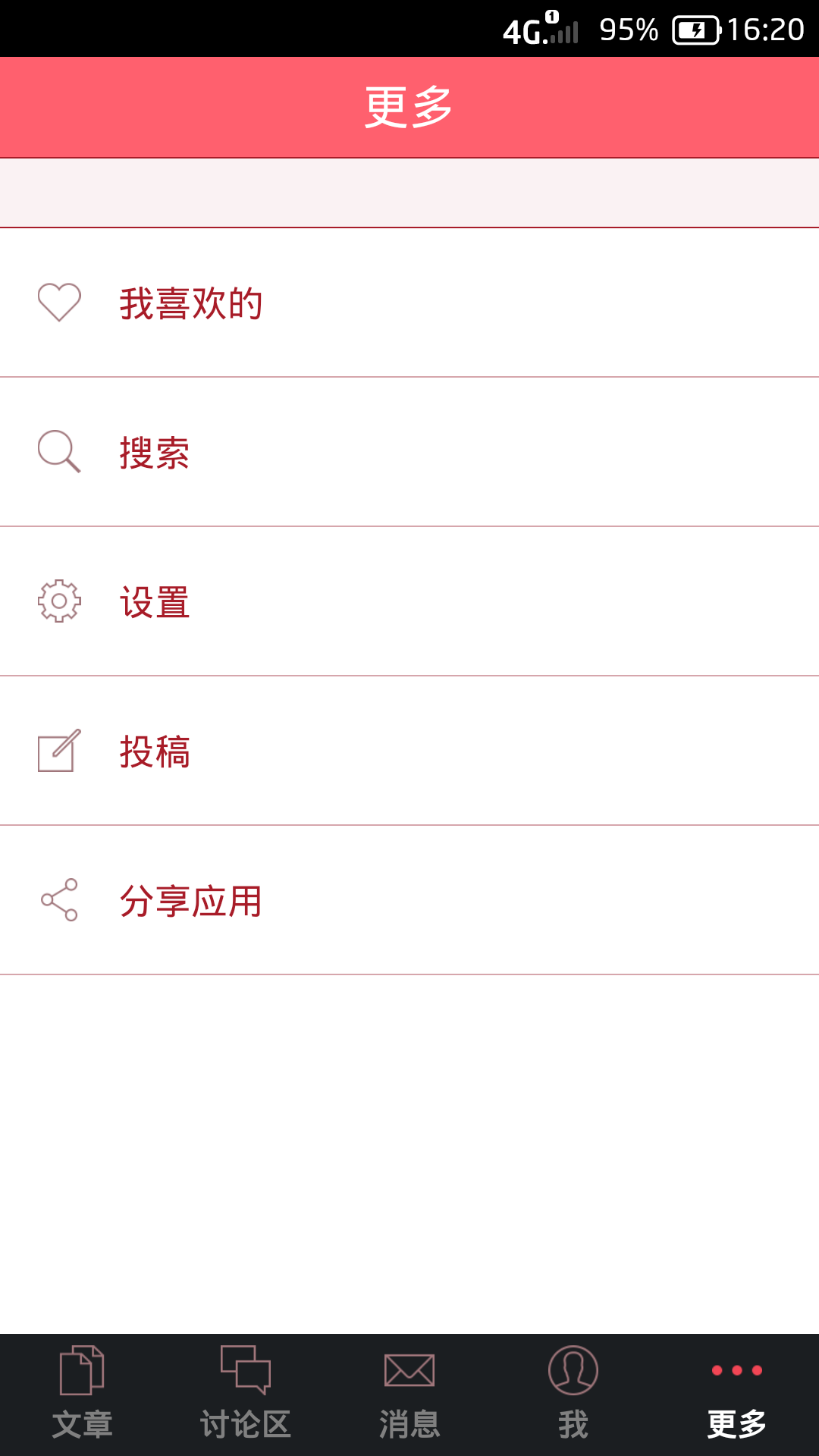Click the heart icon for favorites
Screen dimensions: 819x1456
coord(61,301)
